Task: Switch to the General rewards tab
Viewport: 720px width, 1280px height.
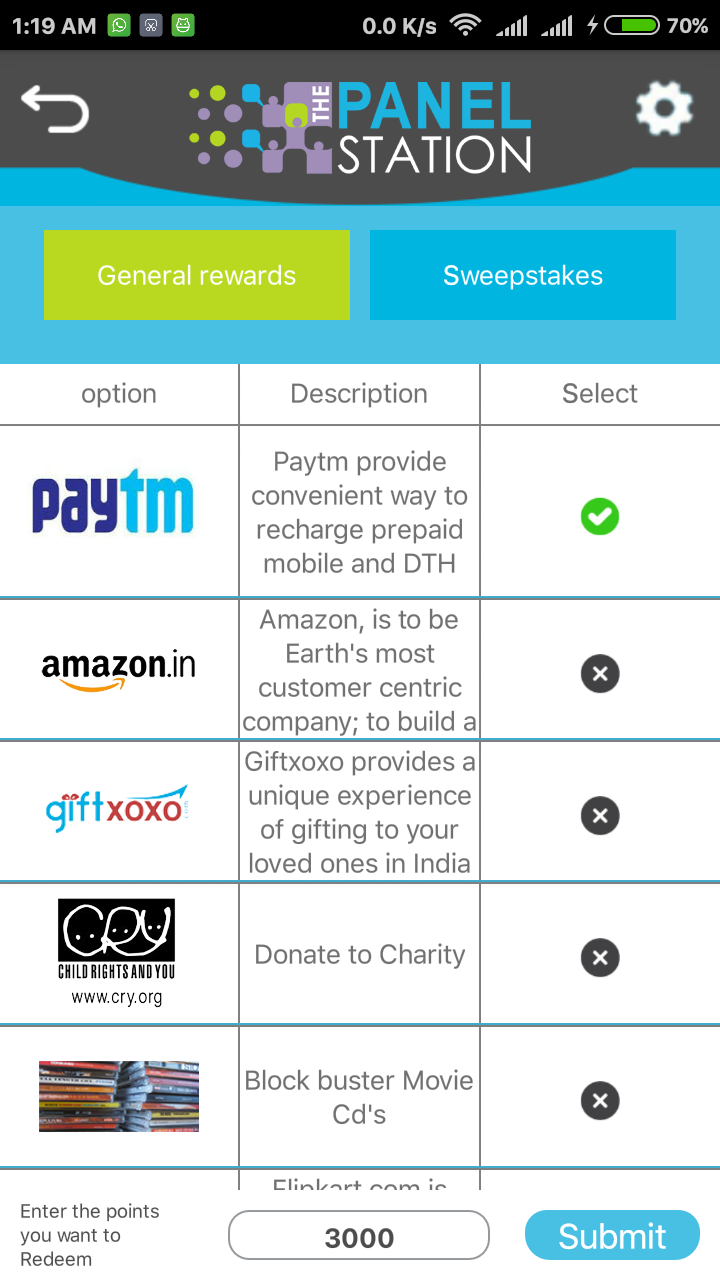Action: 197,275
